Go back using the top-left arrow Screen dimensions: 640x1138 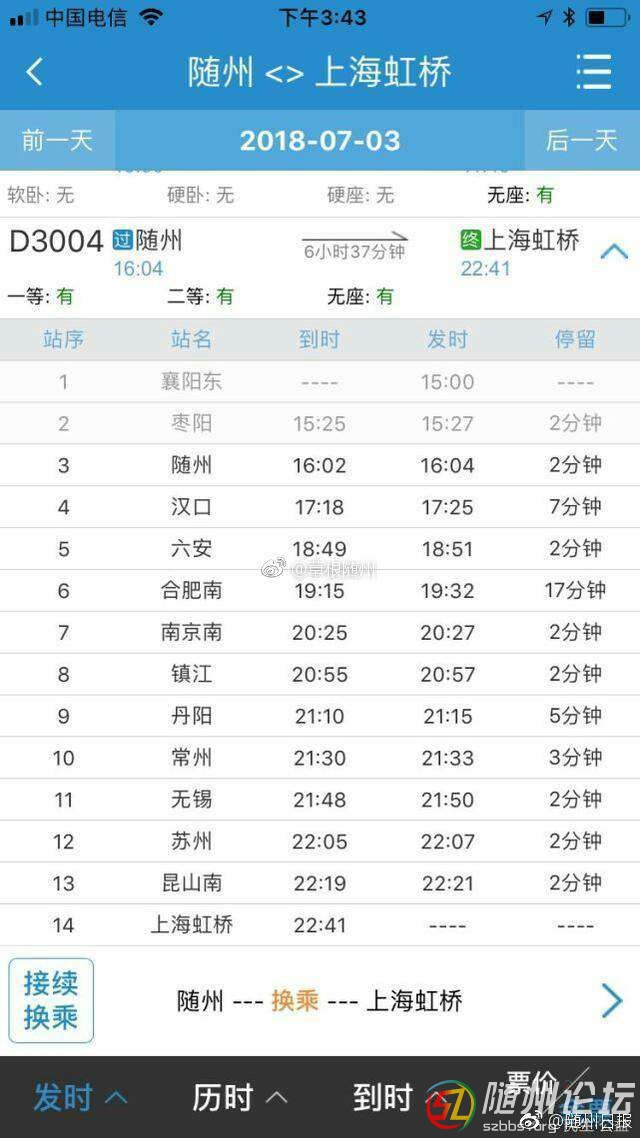point(35,72)
